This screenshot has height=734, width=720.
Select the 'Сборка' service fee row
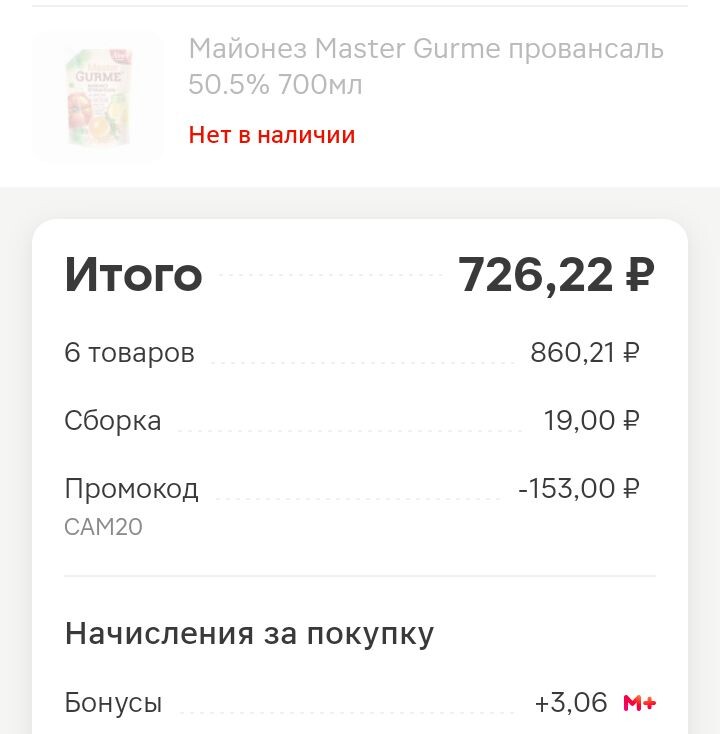coord(113,420)
